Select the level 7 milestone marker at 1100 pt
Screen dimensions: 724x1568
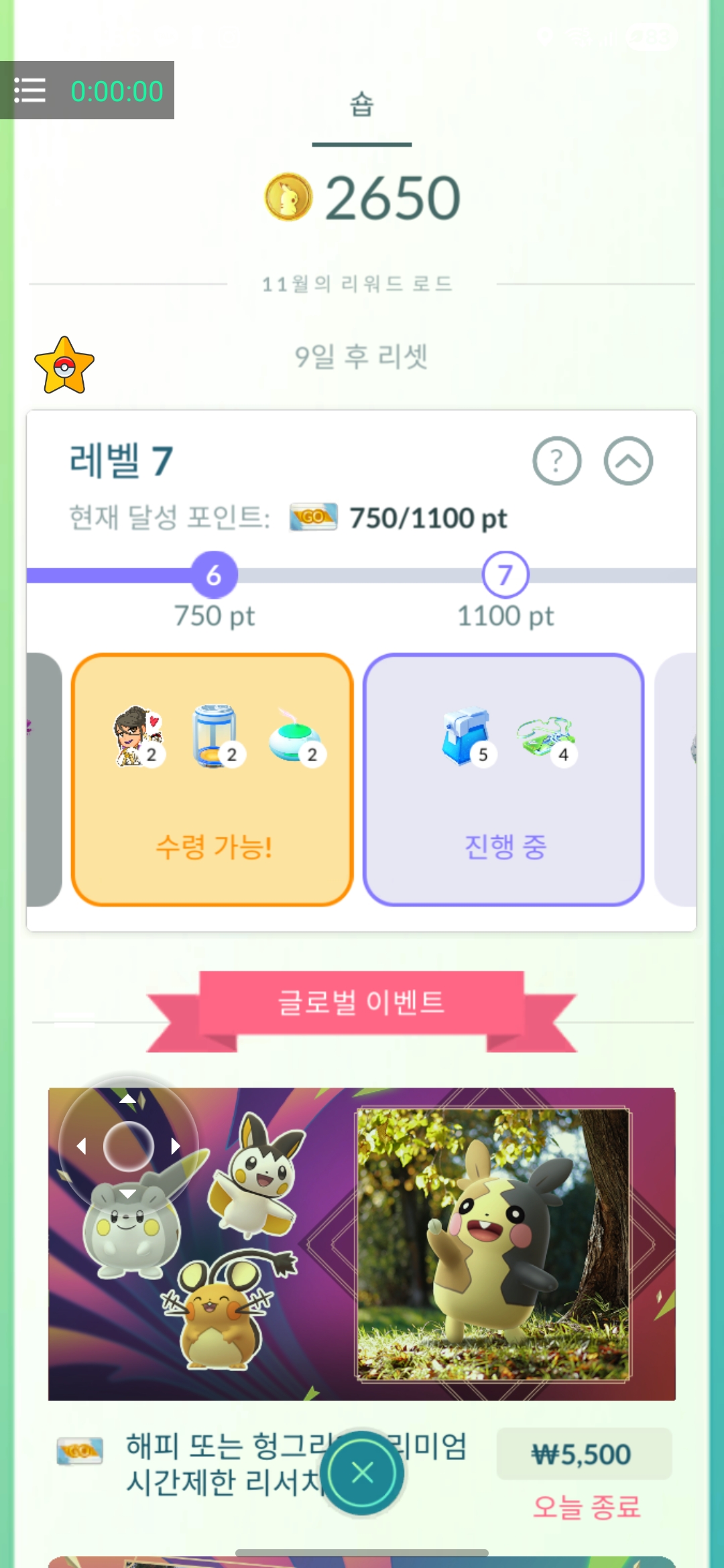pyautogui.click(x=505, y=575)
